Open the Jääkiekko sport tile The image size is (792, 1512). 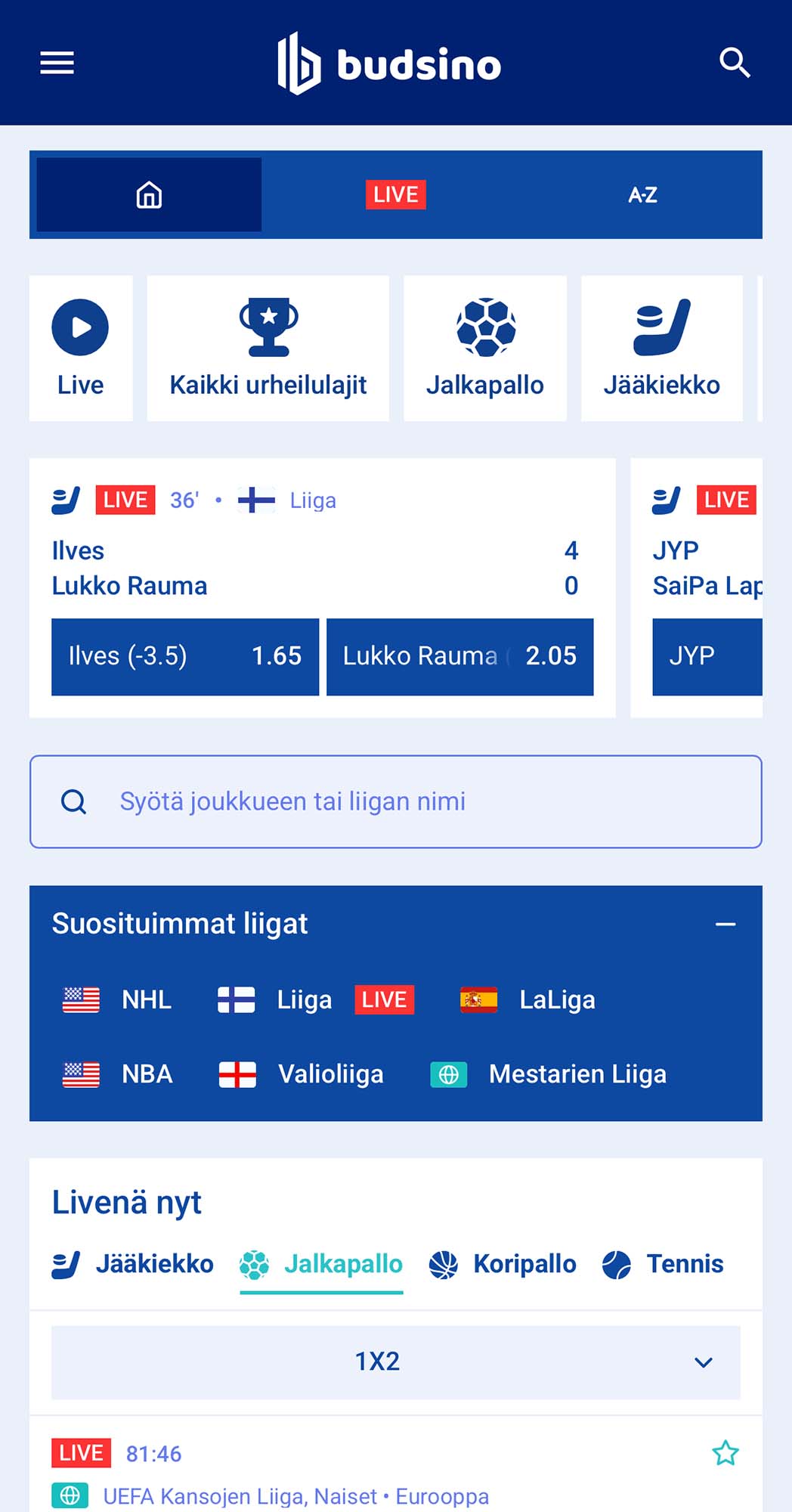point(661,349)
